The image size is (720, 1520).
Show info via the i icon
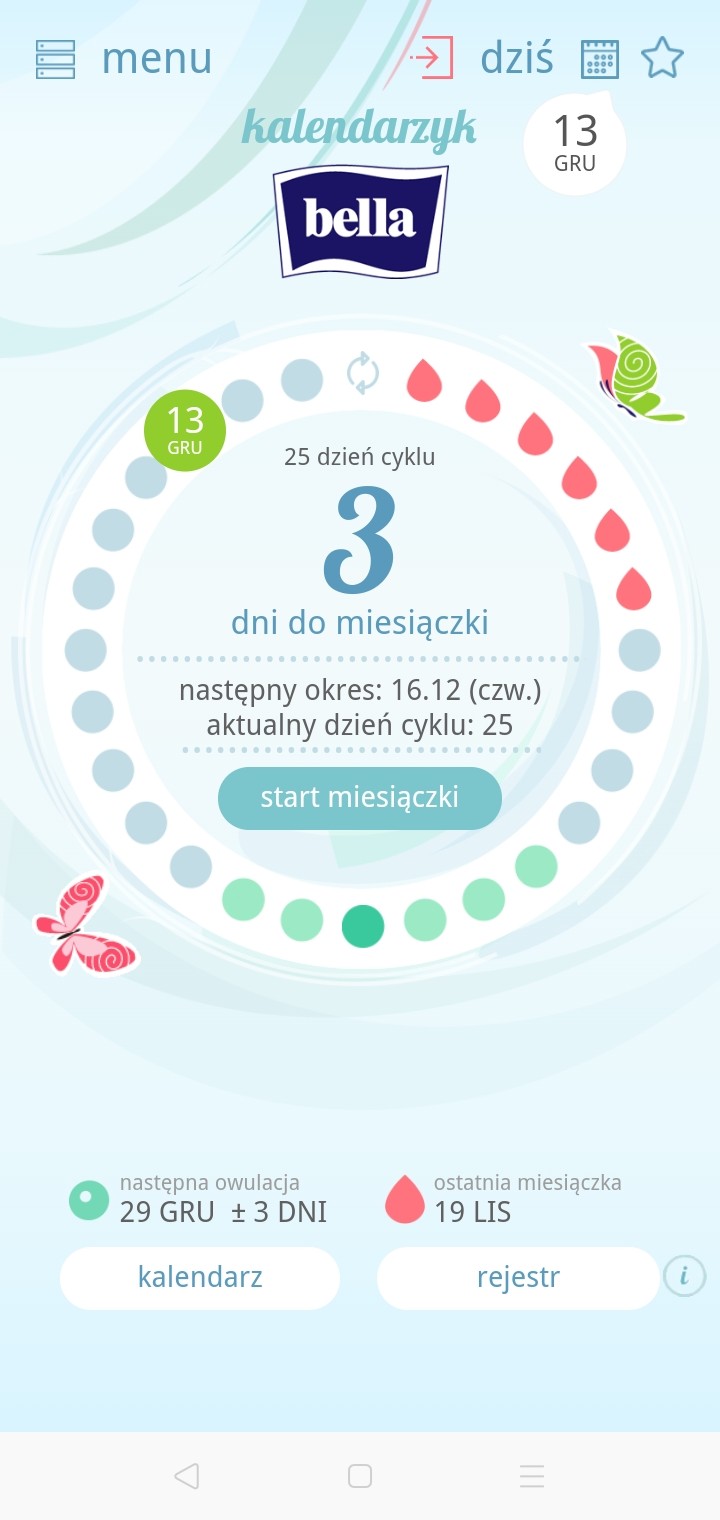pyautogui.click(x=685, y=1276)
